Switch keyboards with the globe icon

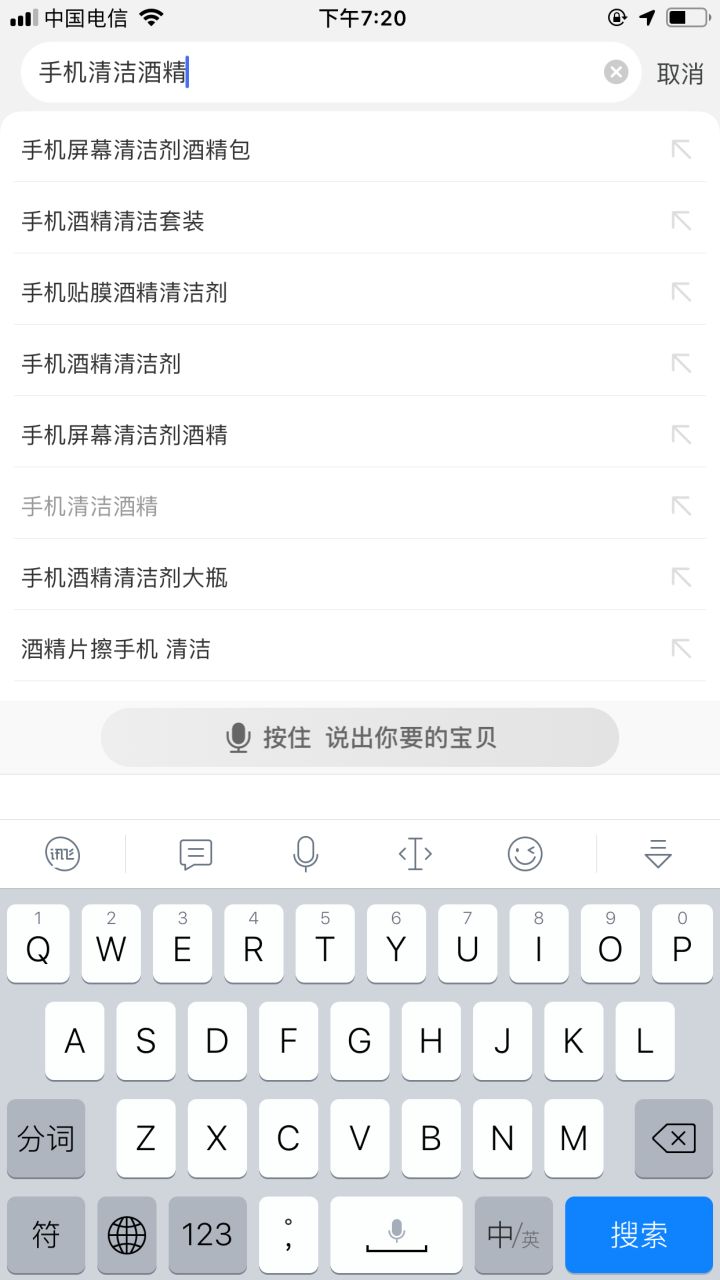tap(126, 1236)
